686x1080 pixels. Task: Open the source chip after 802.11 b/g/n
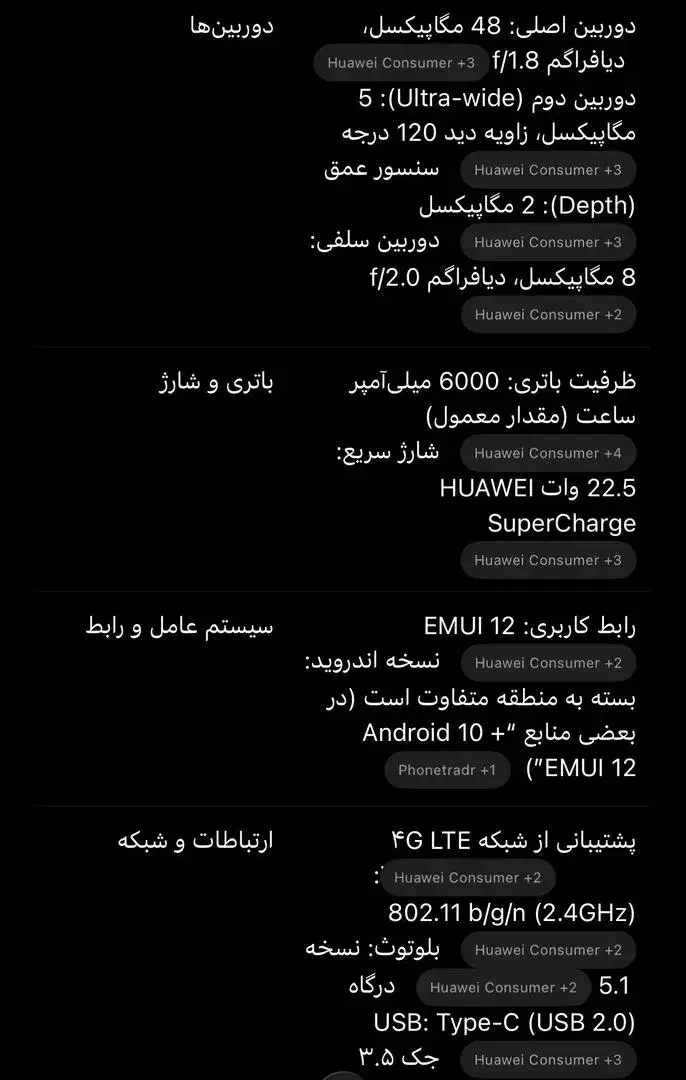(548, 950)
